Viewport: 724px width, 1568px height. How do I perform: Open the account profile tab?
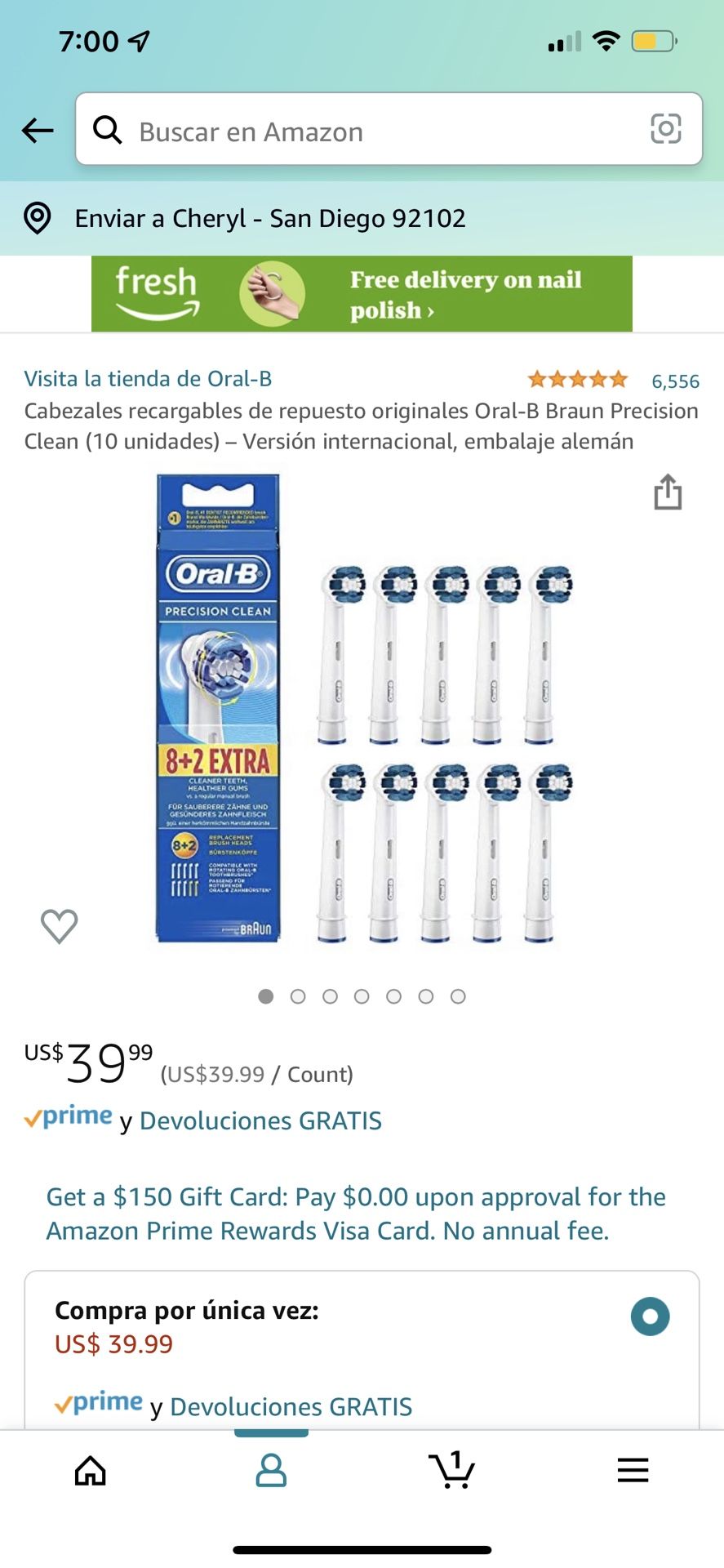[271, 1470]
